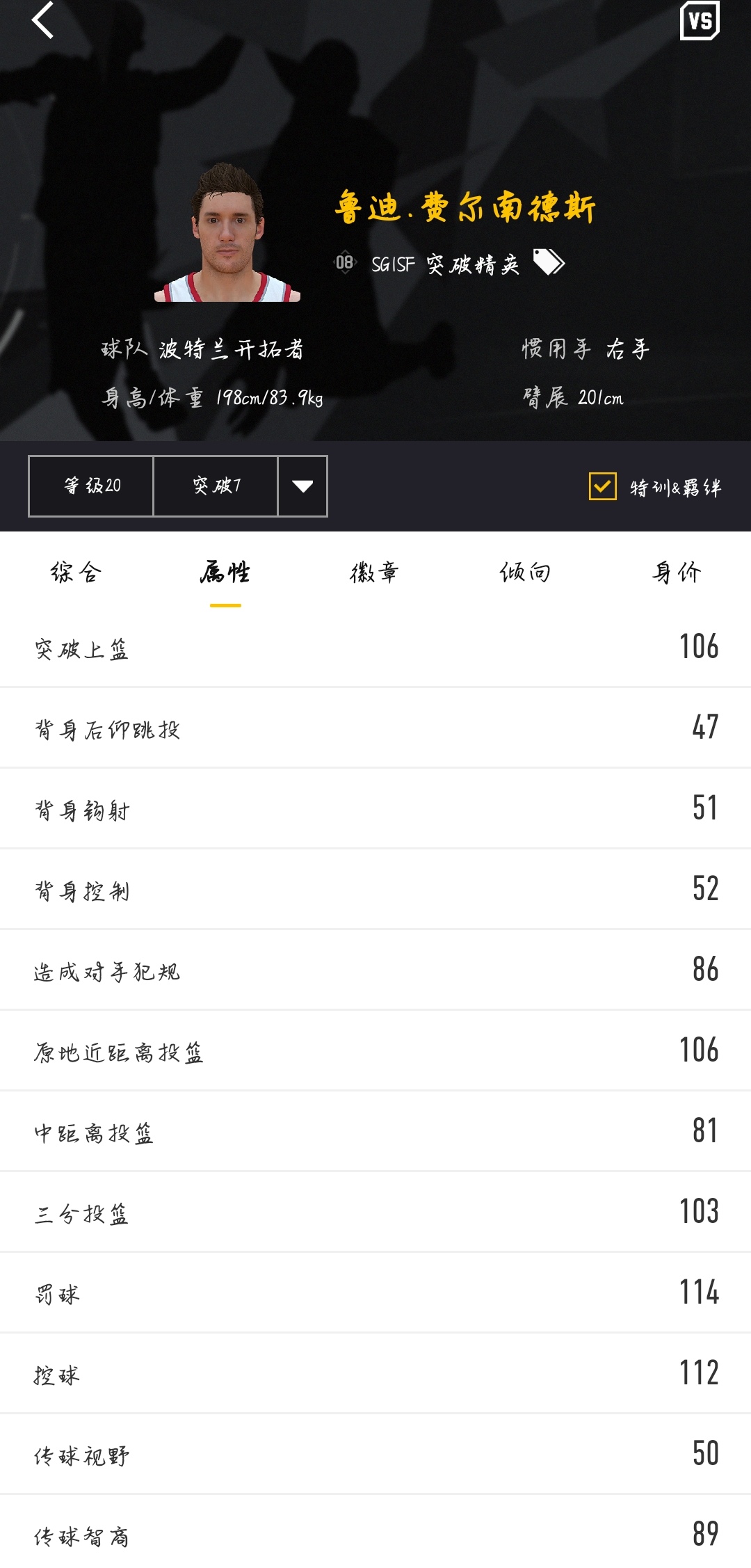Switch to the 倾向 tab
Screen dimensions: 751x1568
525,573
